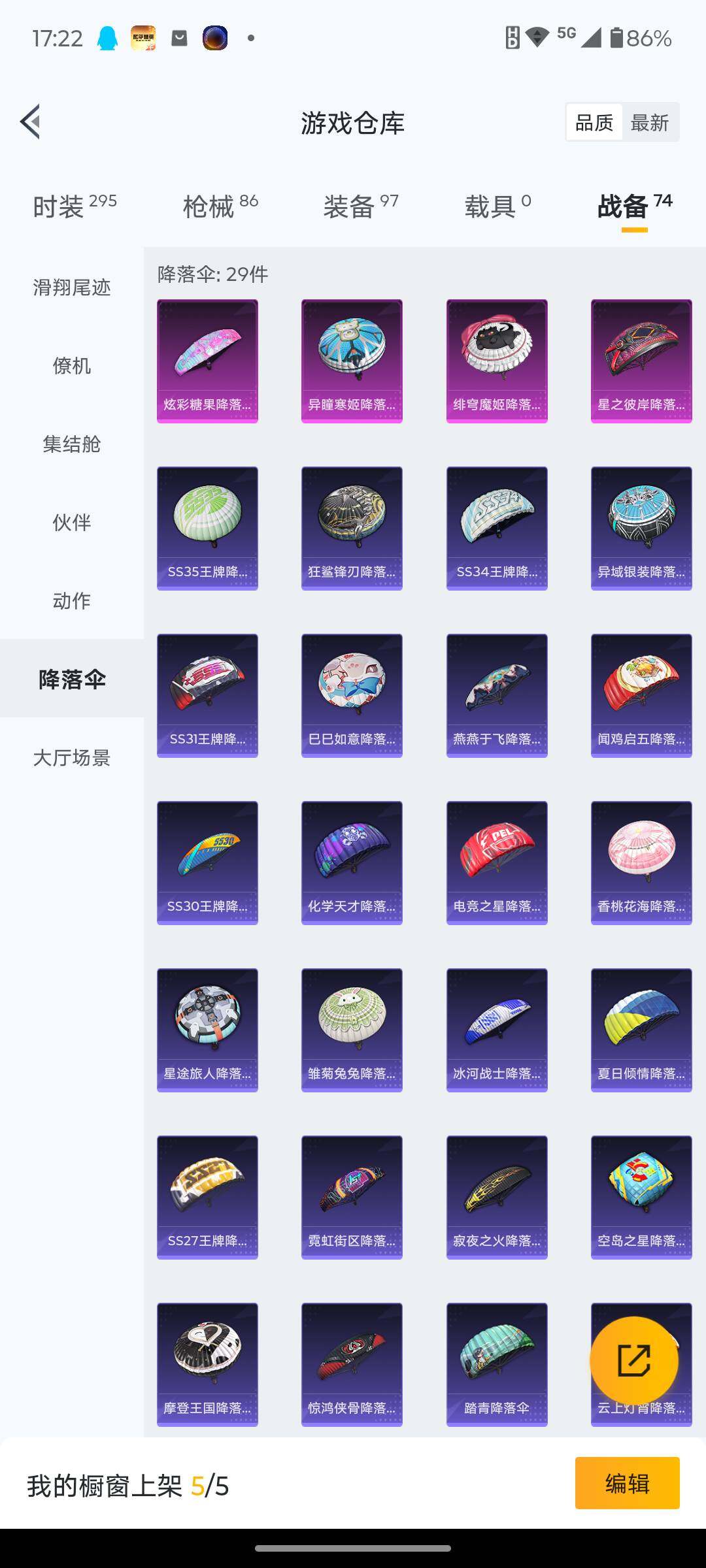Tap the 编辑 button
Viewport: 706px width, 1568px height.
[x=627, y=1484]
